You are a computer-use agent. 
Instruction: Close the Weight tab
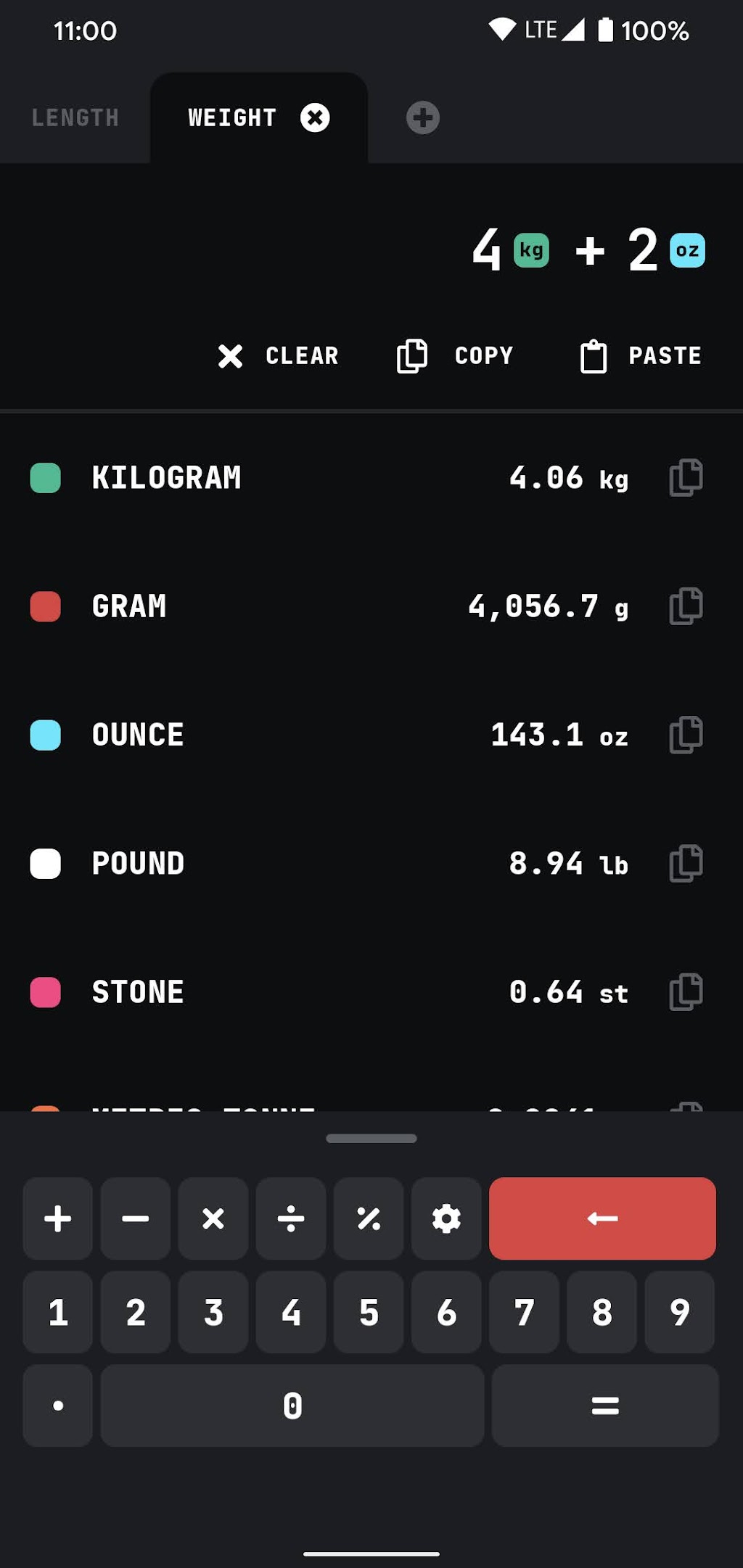point(315,117)
